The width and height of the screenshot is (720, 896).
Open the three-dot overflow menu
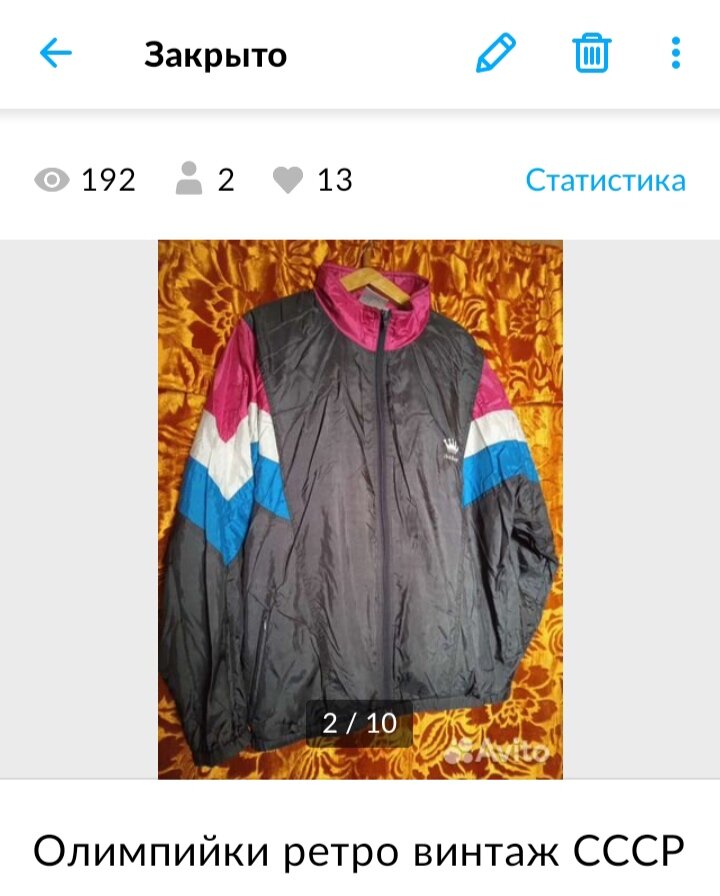click(x=676, y=53)
